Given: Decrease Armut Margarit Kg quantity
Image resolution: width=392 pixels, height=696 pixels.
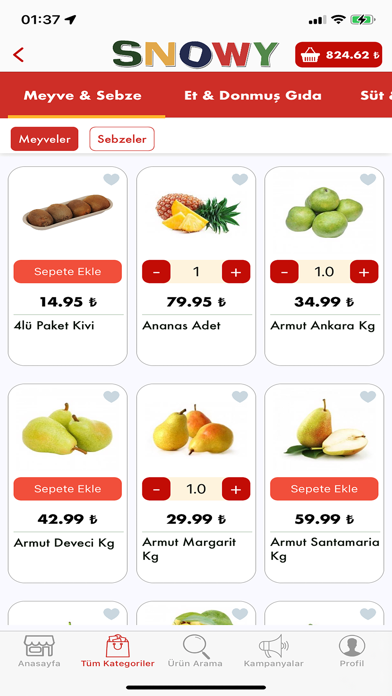Looking at the screenshot, I should tap(156, 489).
